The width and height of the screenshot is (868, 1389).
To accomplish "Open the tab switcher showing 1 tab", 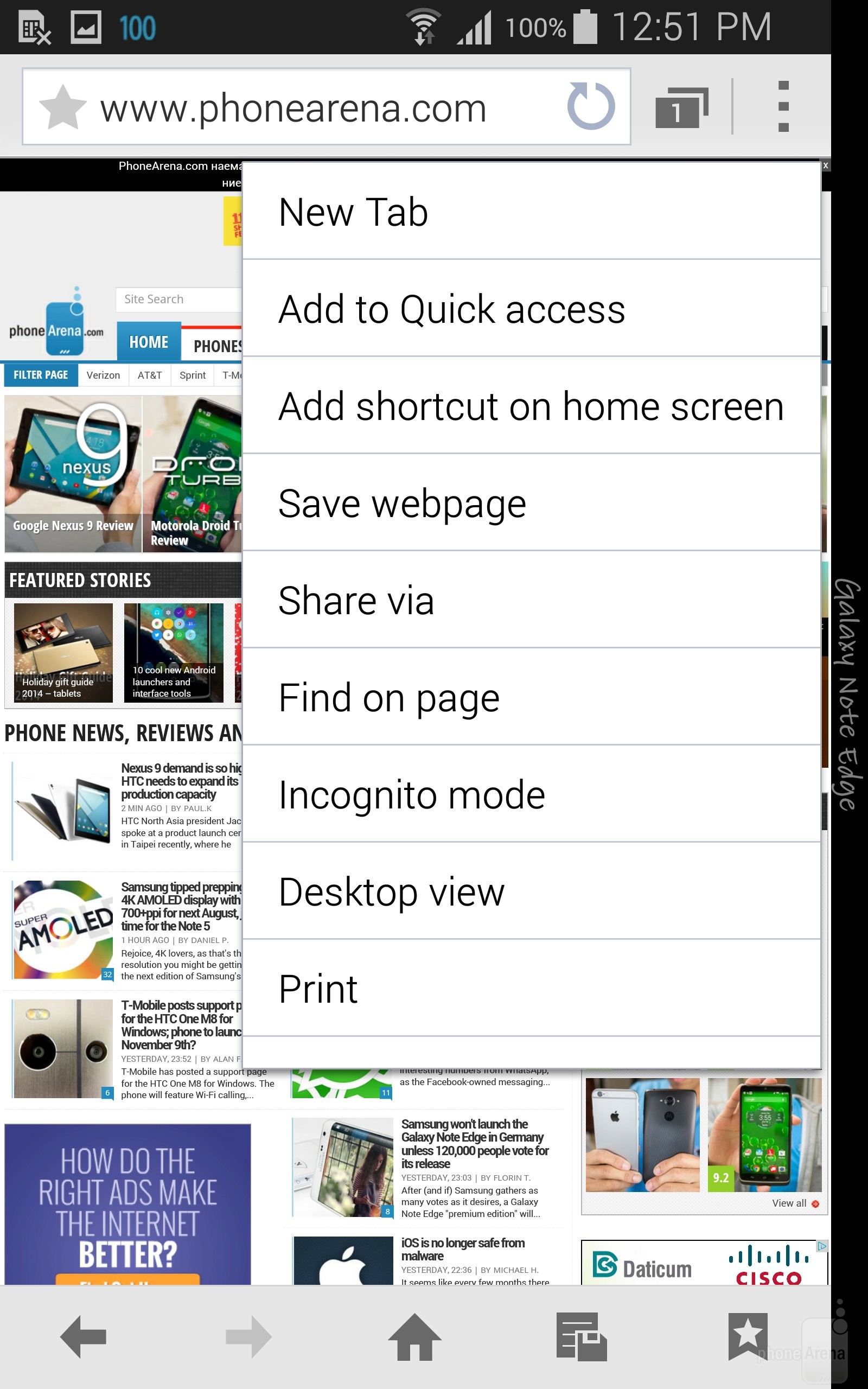I will pyautogui.click(x=681, y=107).
